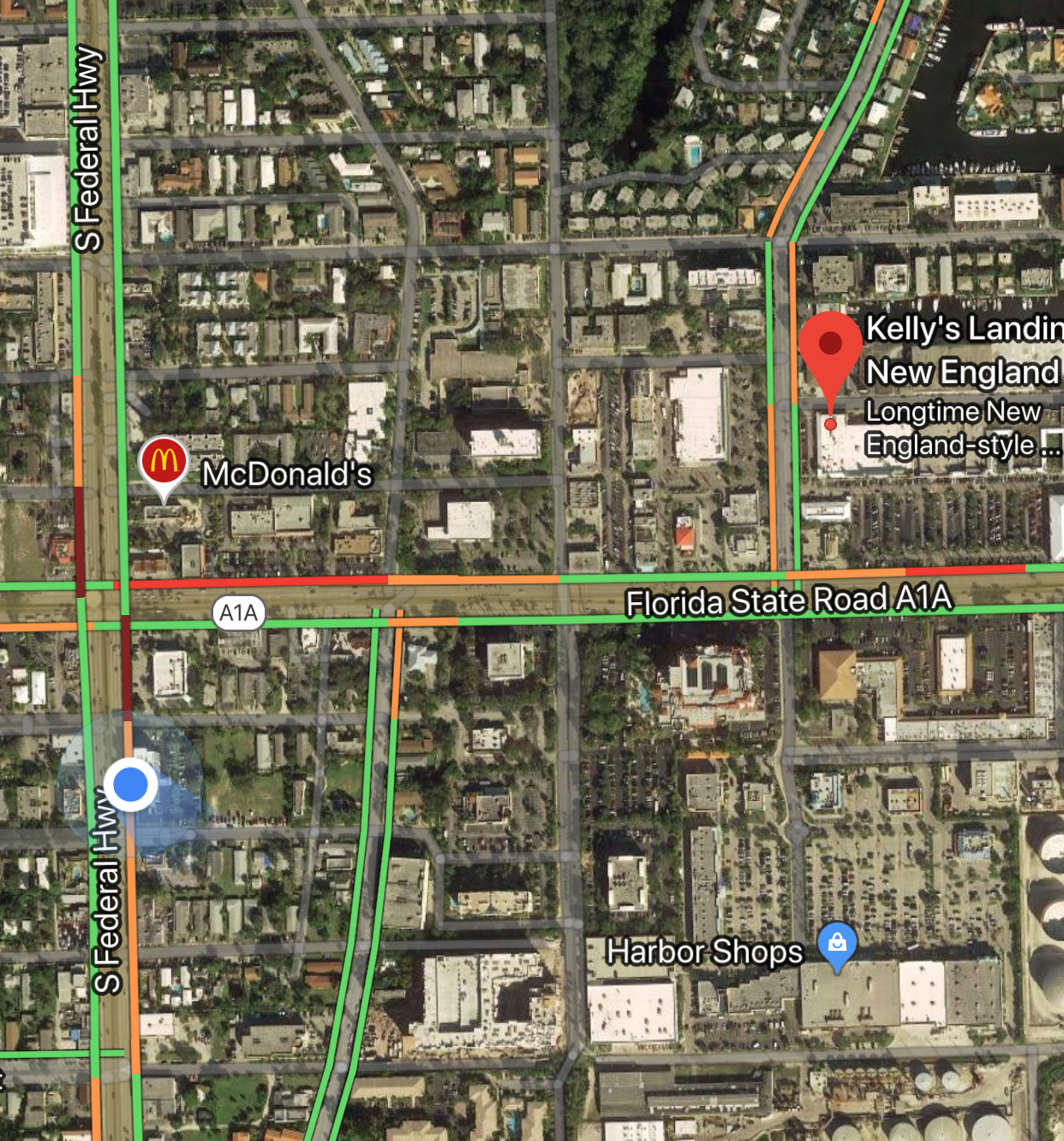Image resolution: width=1064 pixels, height=1141 pixels.
Task: Tap the McDonald's map pin
Action: pos(164,463)
